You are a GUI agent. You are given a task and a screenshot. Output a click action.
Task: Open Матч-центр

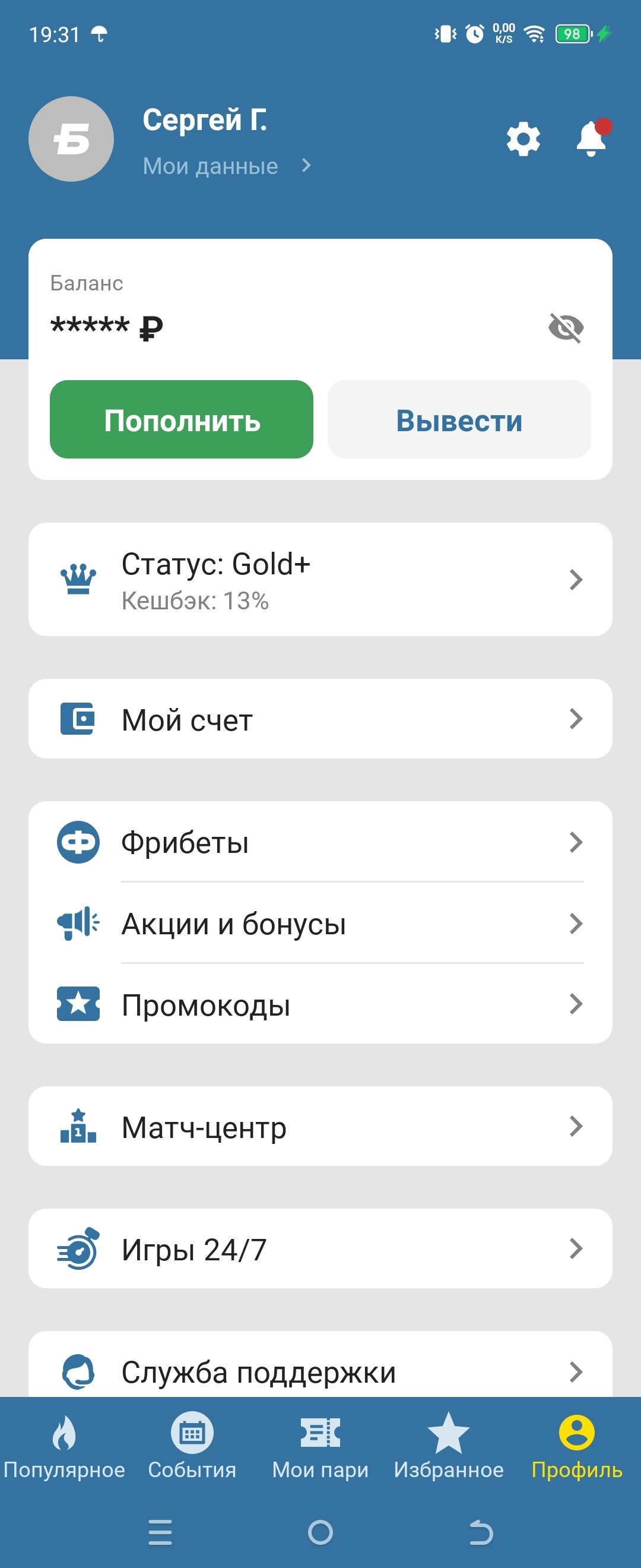click(x=320, y=1127)
